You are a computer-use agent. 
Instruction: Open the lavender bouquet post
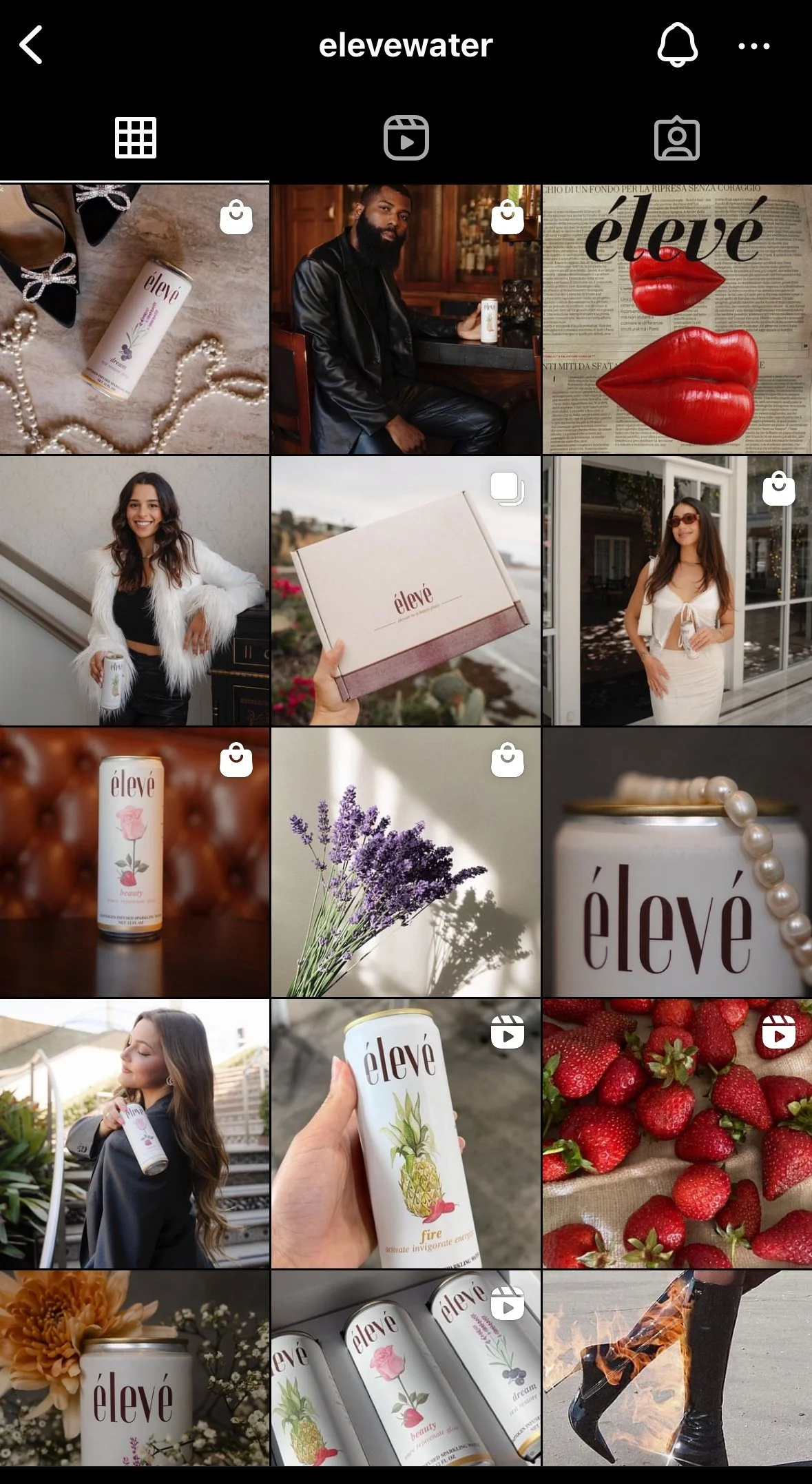coord(406,862)
